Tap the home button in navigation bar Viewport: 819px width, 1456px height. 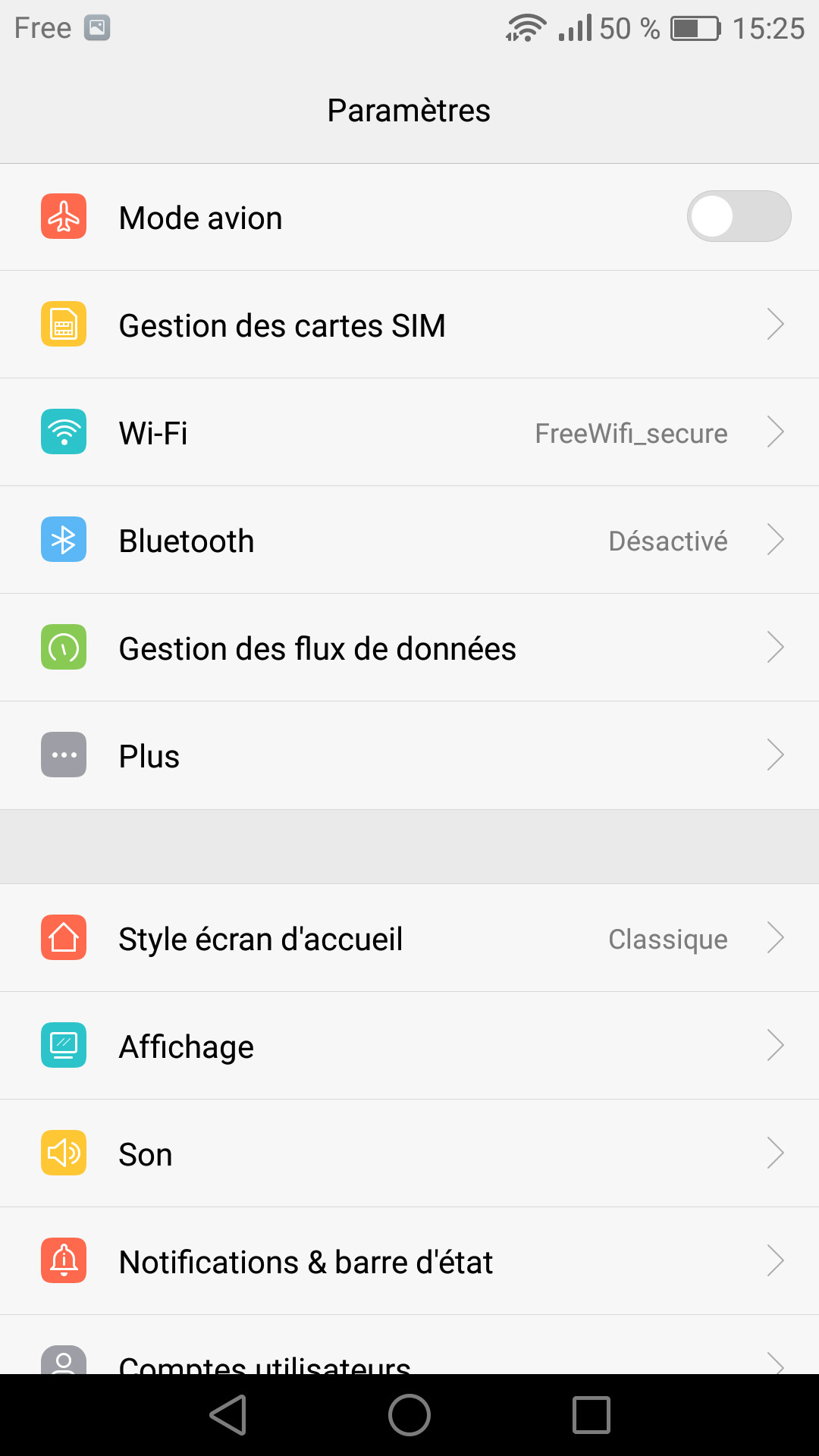409,1415
